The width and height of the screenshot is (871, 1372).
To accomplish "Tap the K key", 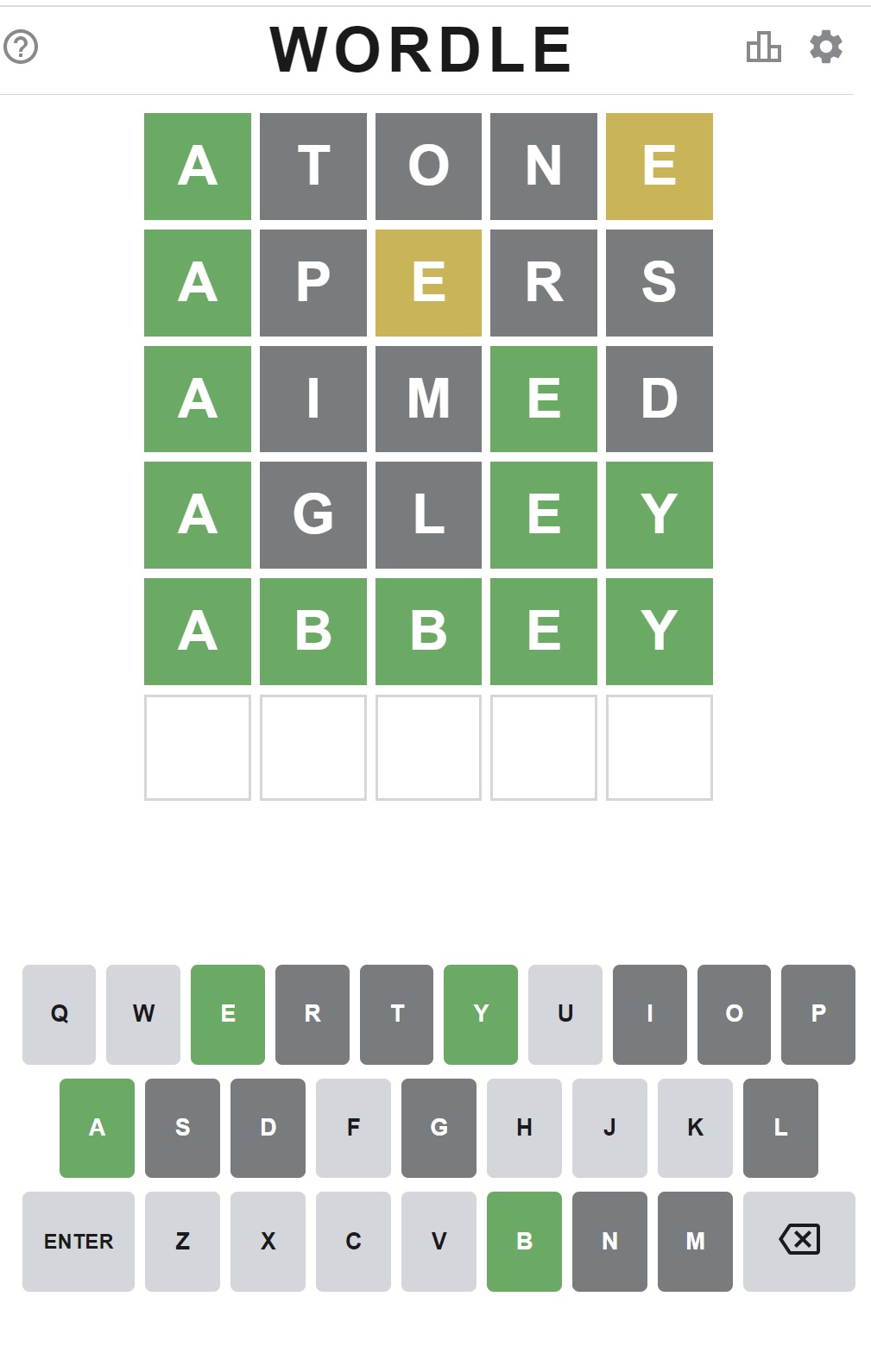I will point(695,1127).
